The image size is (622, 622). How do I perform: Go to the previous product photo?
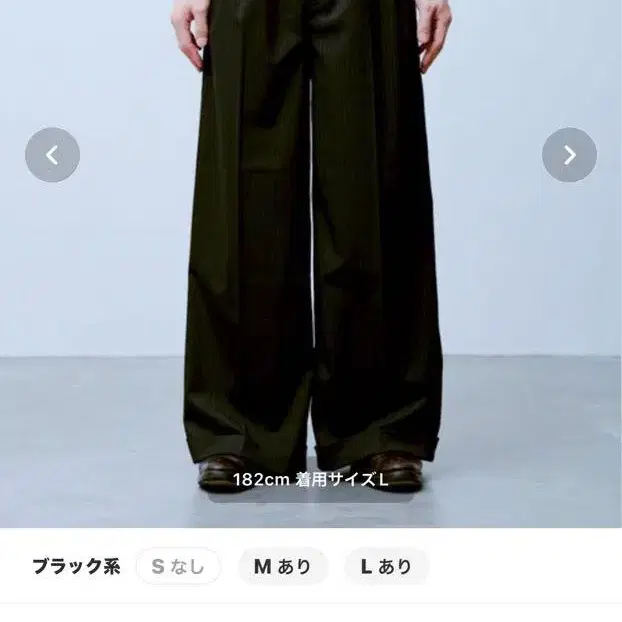(x=52, y=155)
